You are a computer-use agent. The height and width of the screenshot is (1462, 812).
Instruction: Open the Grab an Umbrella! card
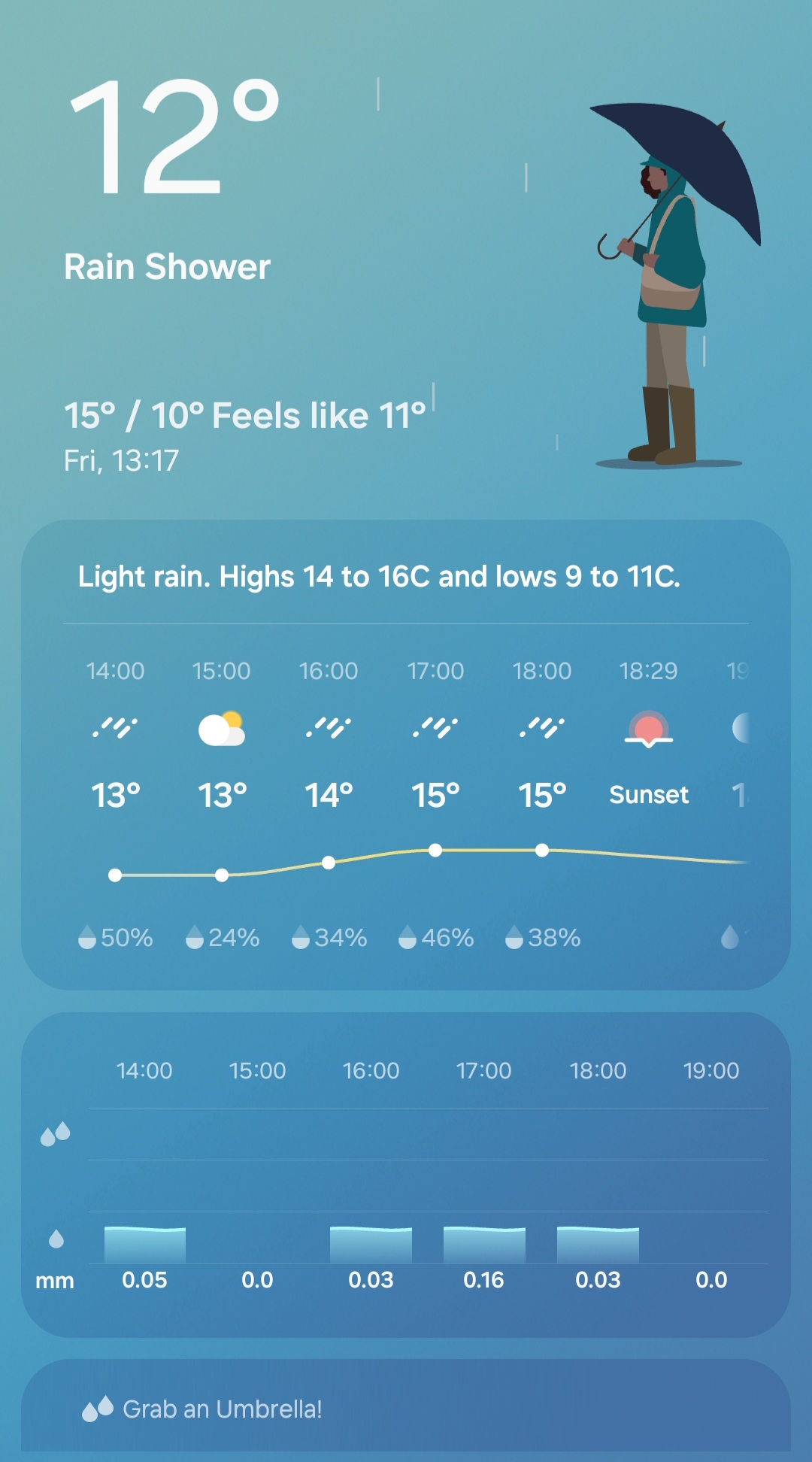[x=406, y=1408]
